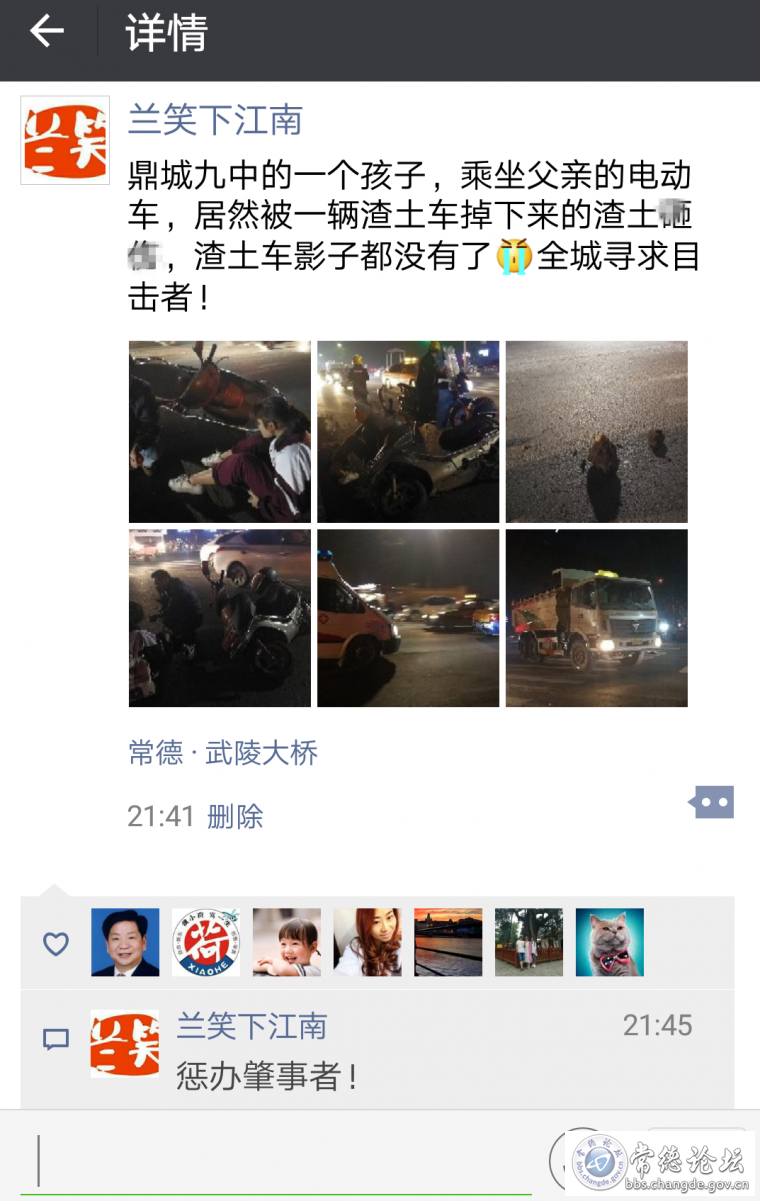Reply to the 惩办肇事者！ comment
The width and height of the screenshot is (760, 1201).
click(266, 1076)
